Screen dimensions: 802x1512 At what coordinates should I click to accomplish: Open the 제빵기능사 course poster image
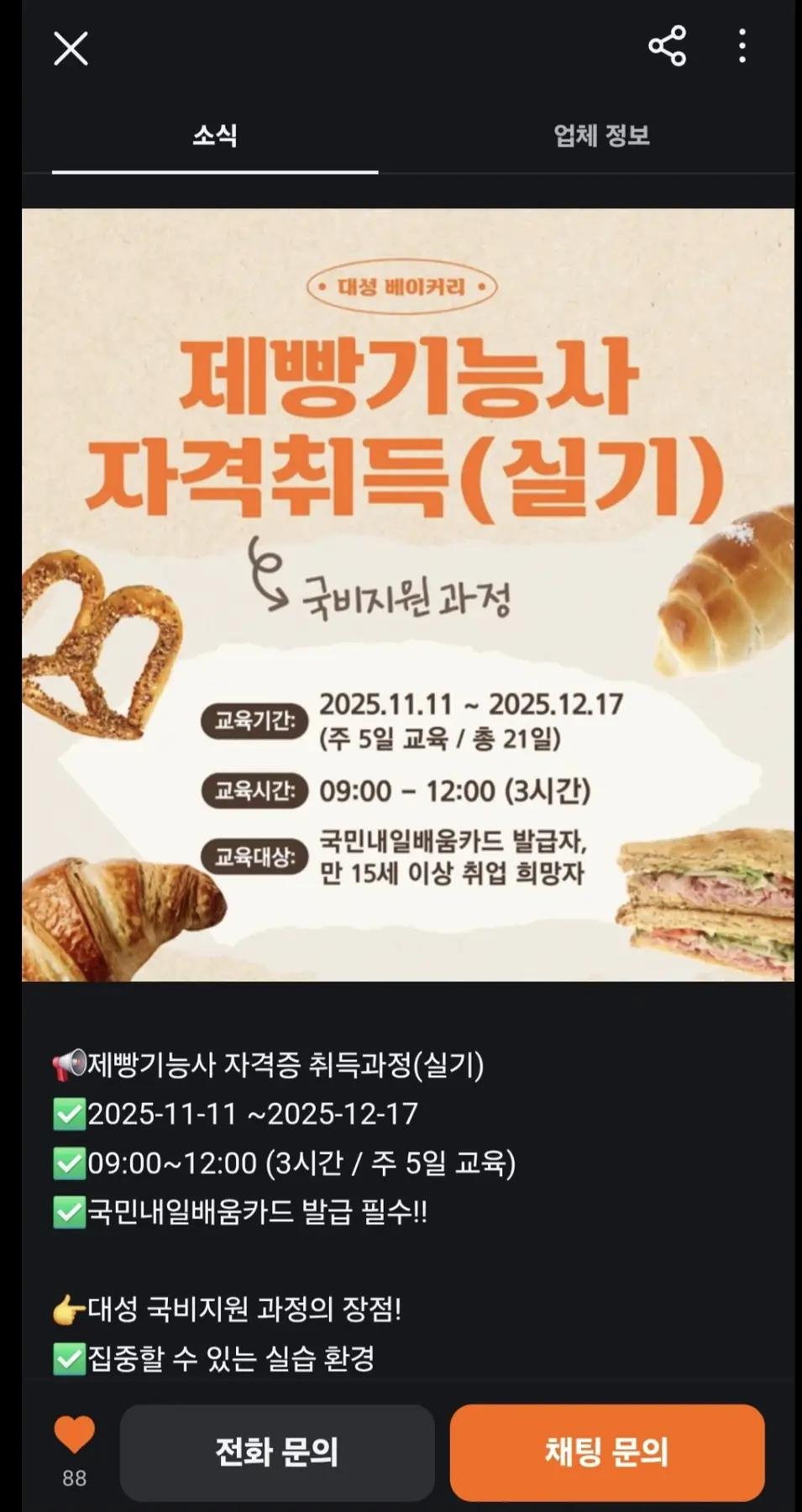tap(408, 594)
